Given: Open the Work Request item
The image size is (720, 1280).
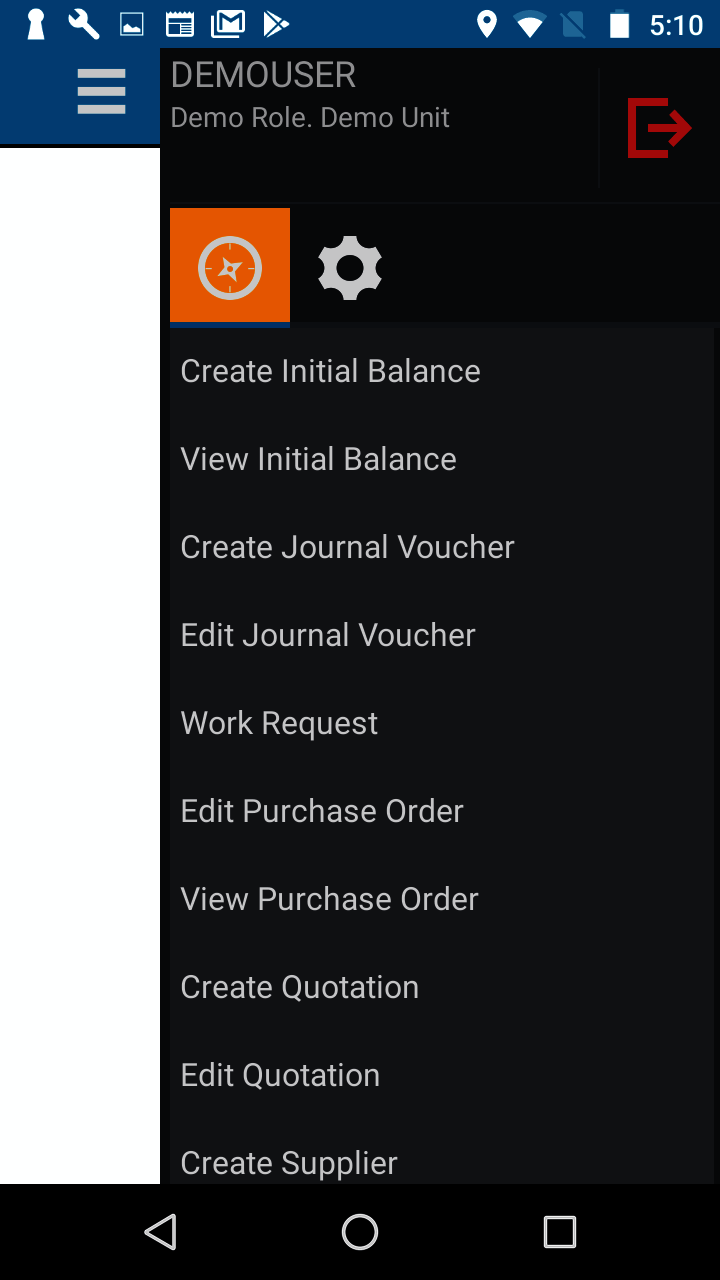Looking at the screenshot, I should [279, 723].
